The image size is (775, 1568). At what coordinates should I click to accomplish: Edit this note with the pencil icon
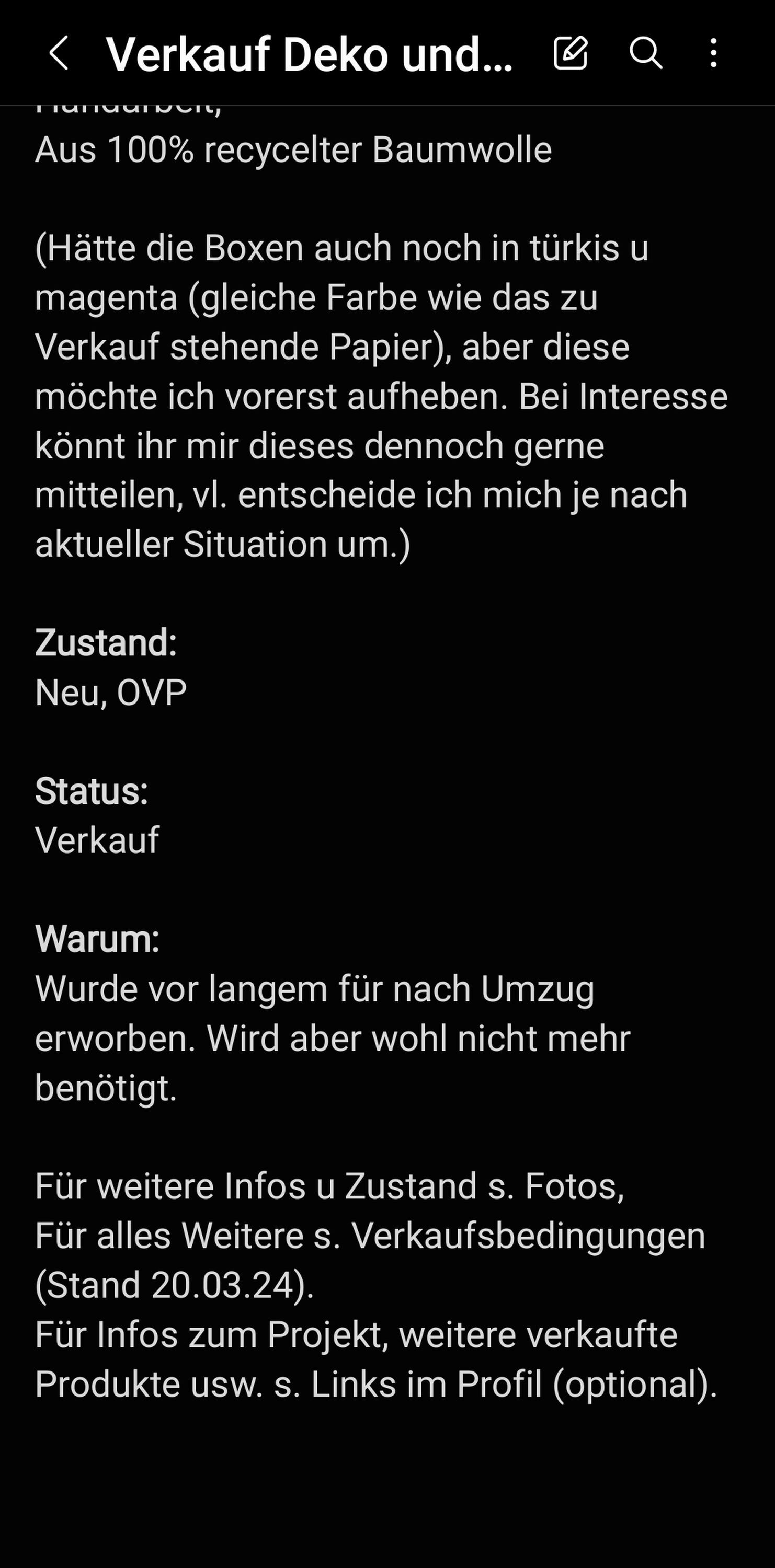[571, 53]
